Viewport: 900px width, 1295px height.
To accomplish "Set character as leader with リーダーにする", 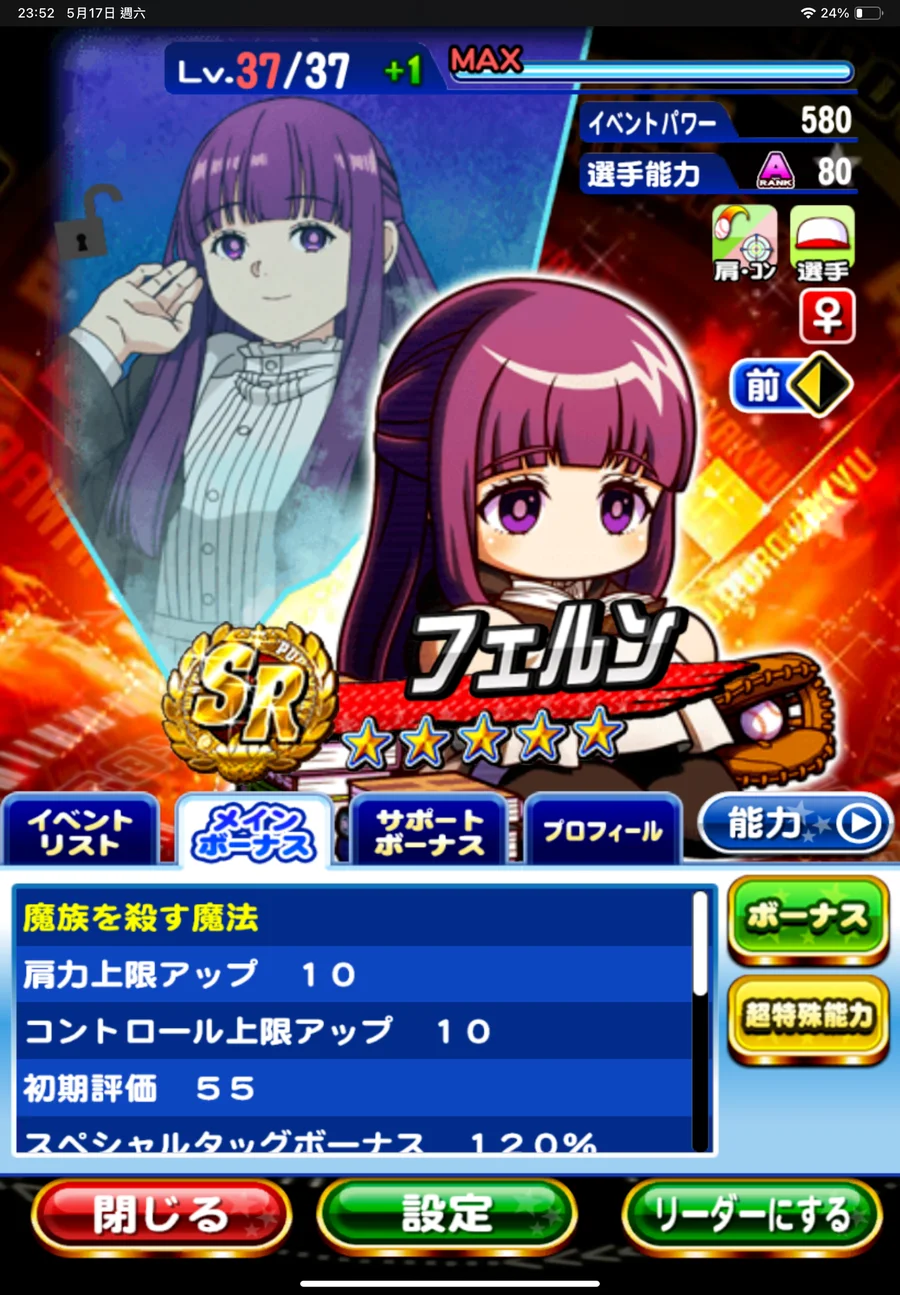I will coord(751,1215).
